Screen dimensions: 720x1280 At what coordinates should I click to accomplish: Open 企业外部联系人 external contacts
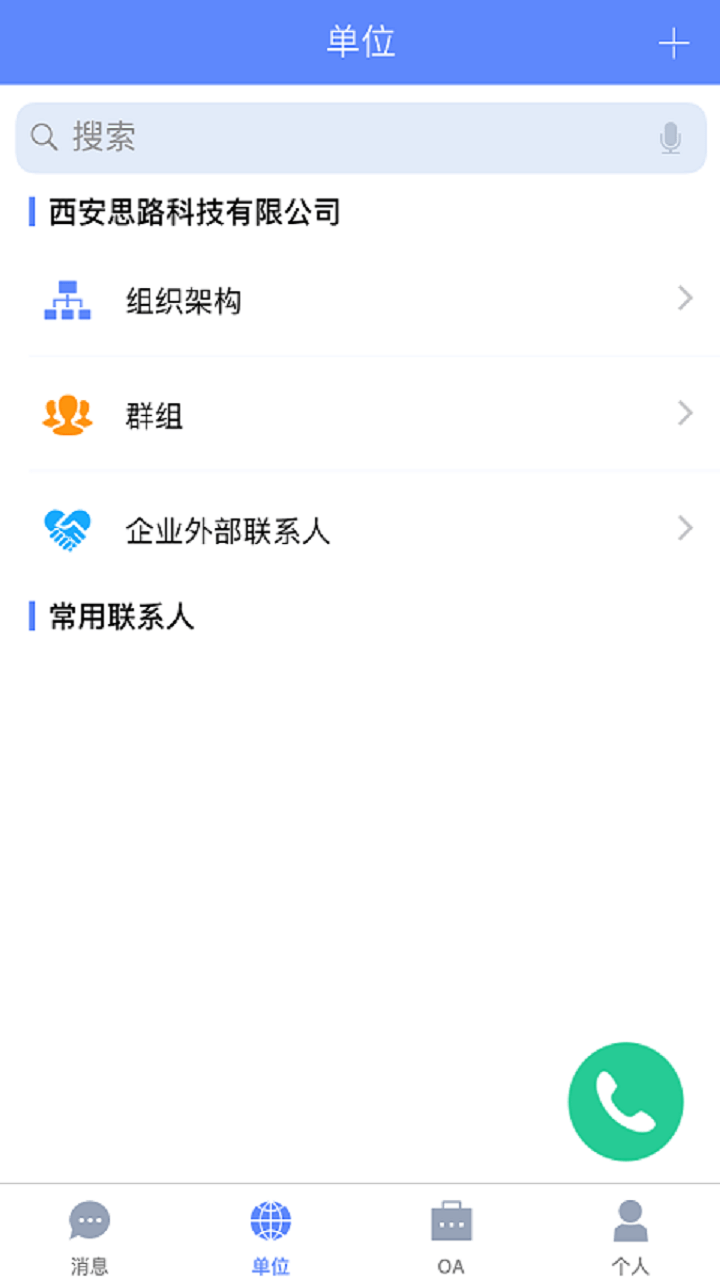pos(360,530)
